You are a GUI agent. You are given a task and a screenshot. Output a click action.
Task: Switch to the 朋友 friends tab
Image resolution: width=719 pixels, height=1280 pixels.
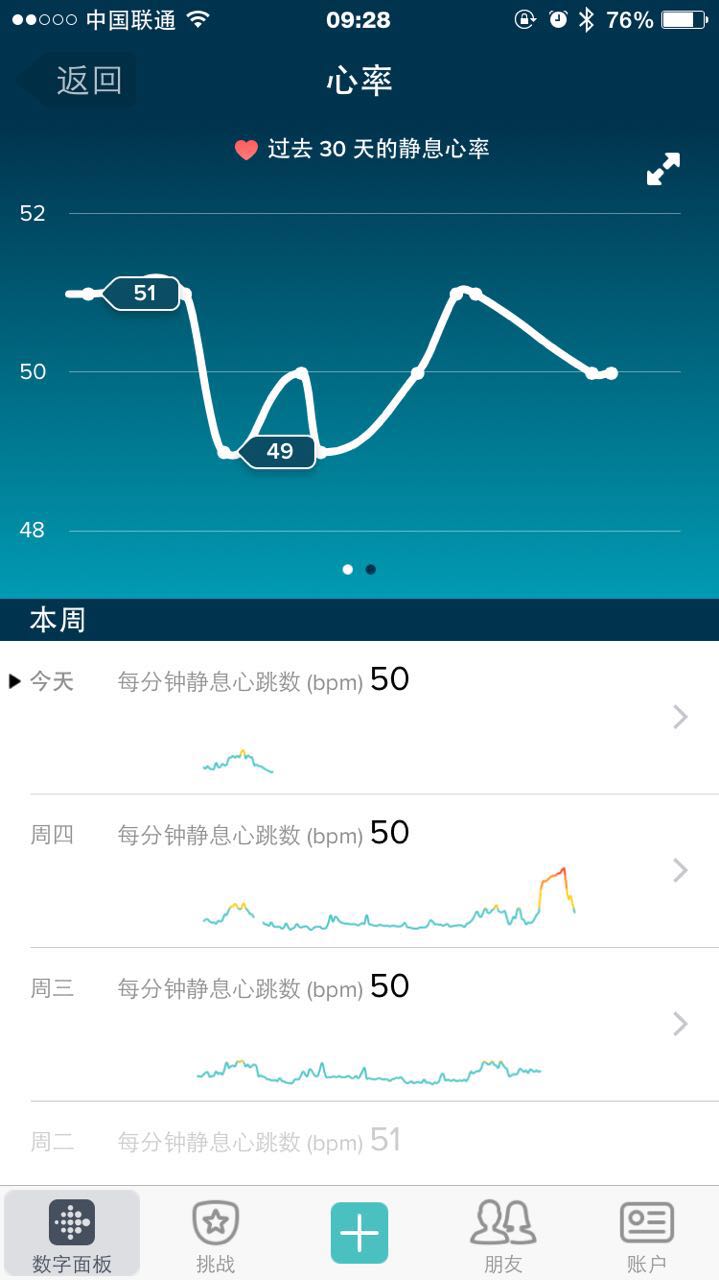pos(503,1235)
